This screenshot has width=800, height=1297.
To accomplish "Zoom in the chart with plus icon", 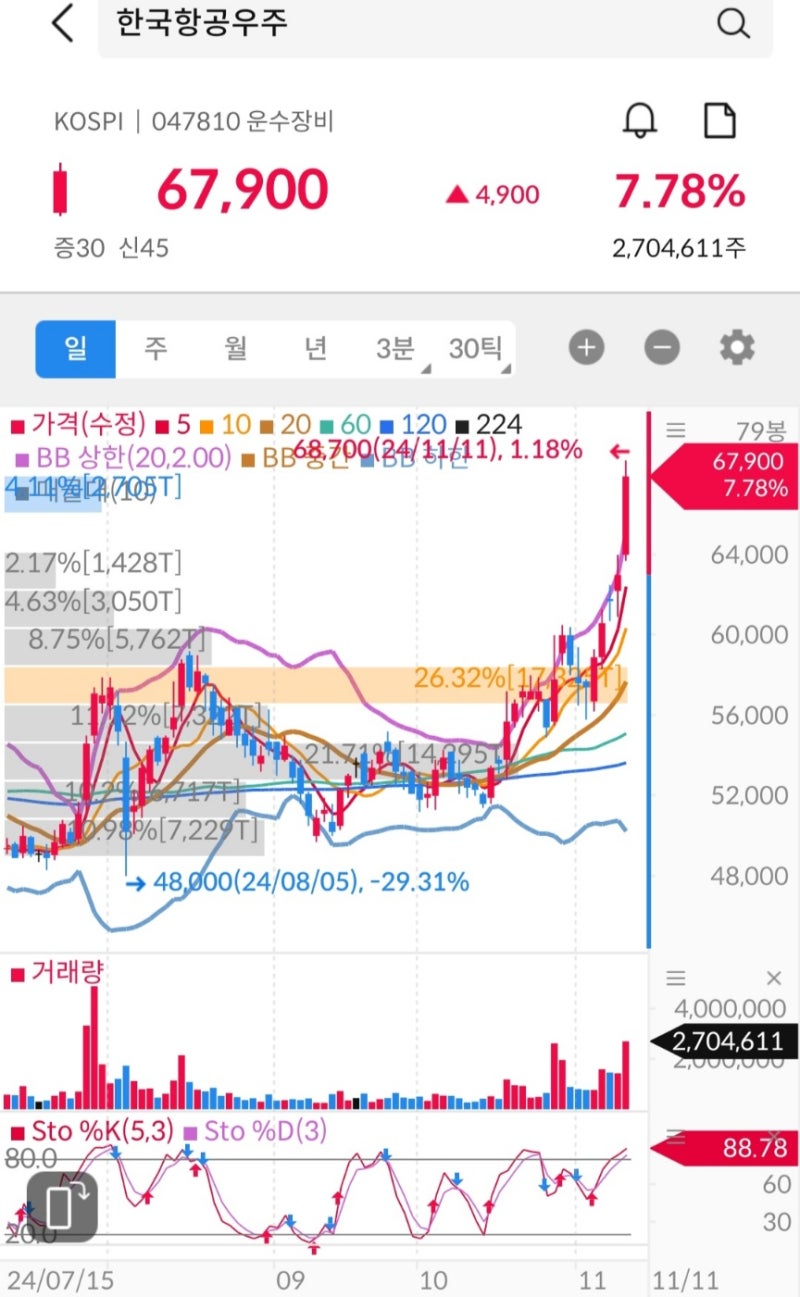I will (586, 347).
